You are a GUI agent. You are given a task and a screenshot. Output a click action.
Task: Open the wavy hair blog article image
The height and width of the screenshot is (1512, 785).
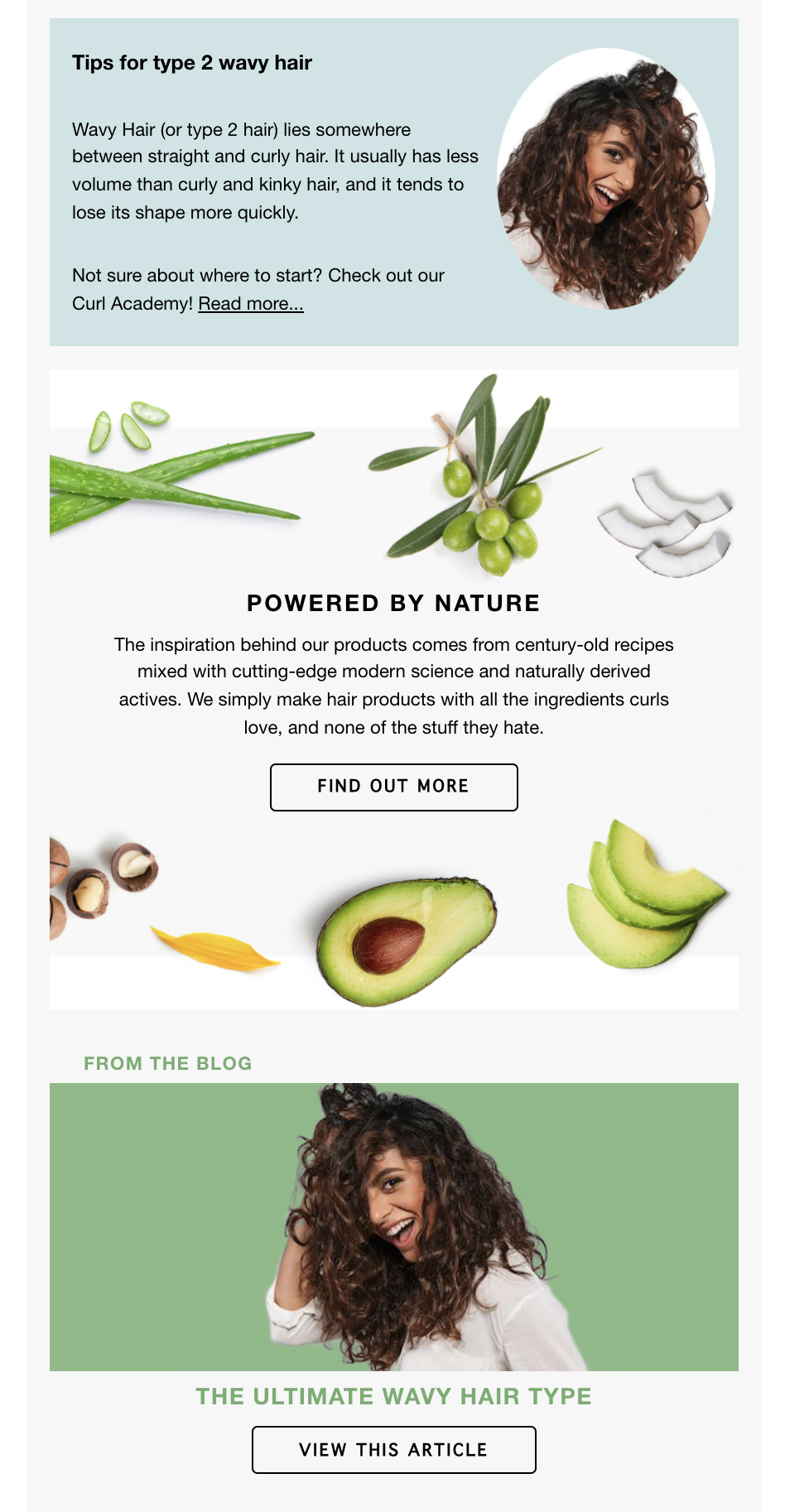393,1226
